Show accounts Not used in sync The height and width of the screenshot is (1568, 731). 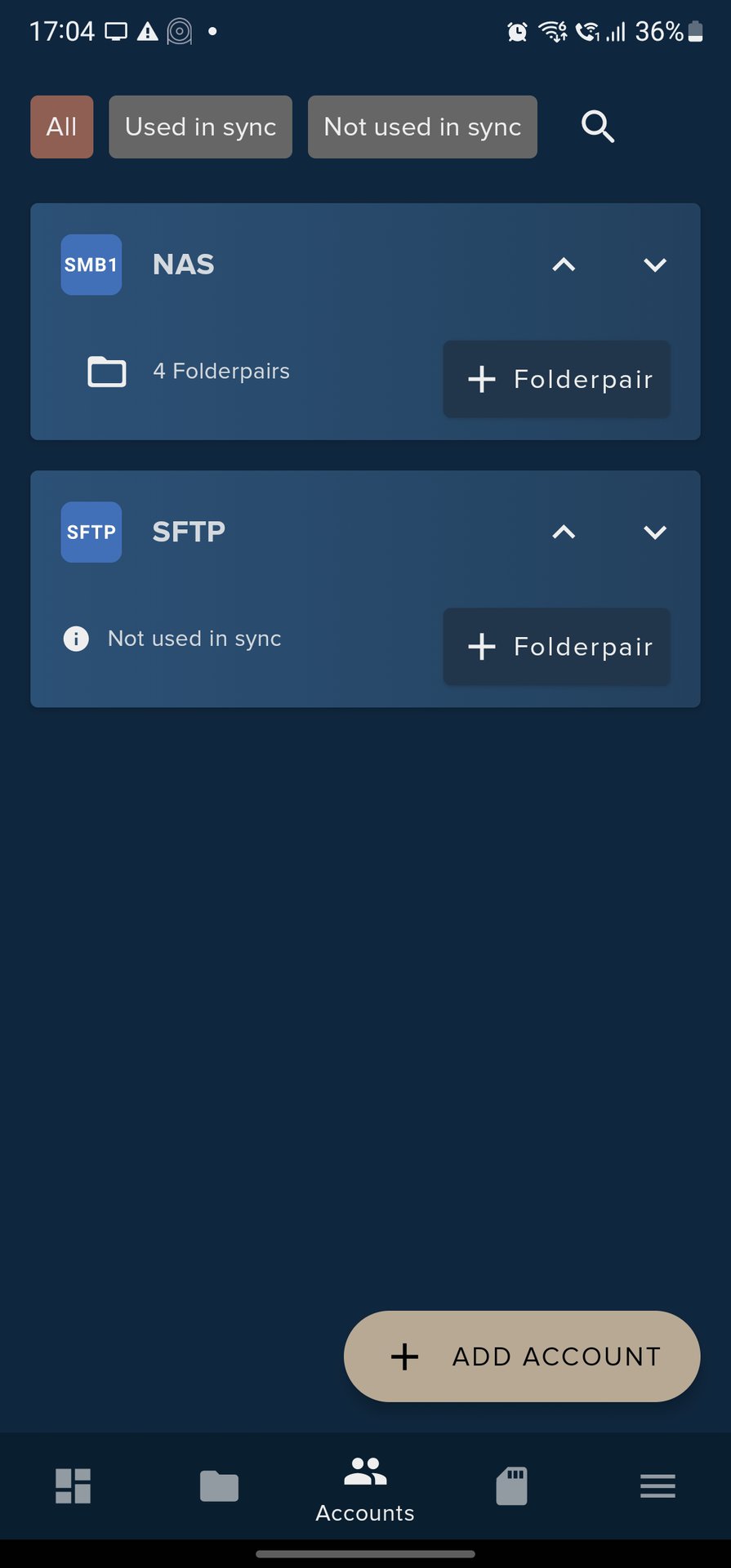[422, 127]
